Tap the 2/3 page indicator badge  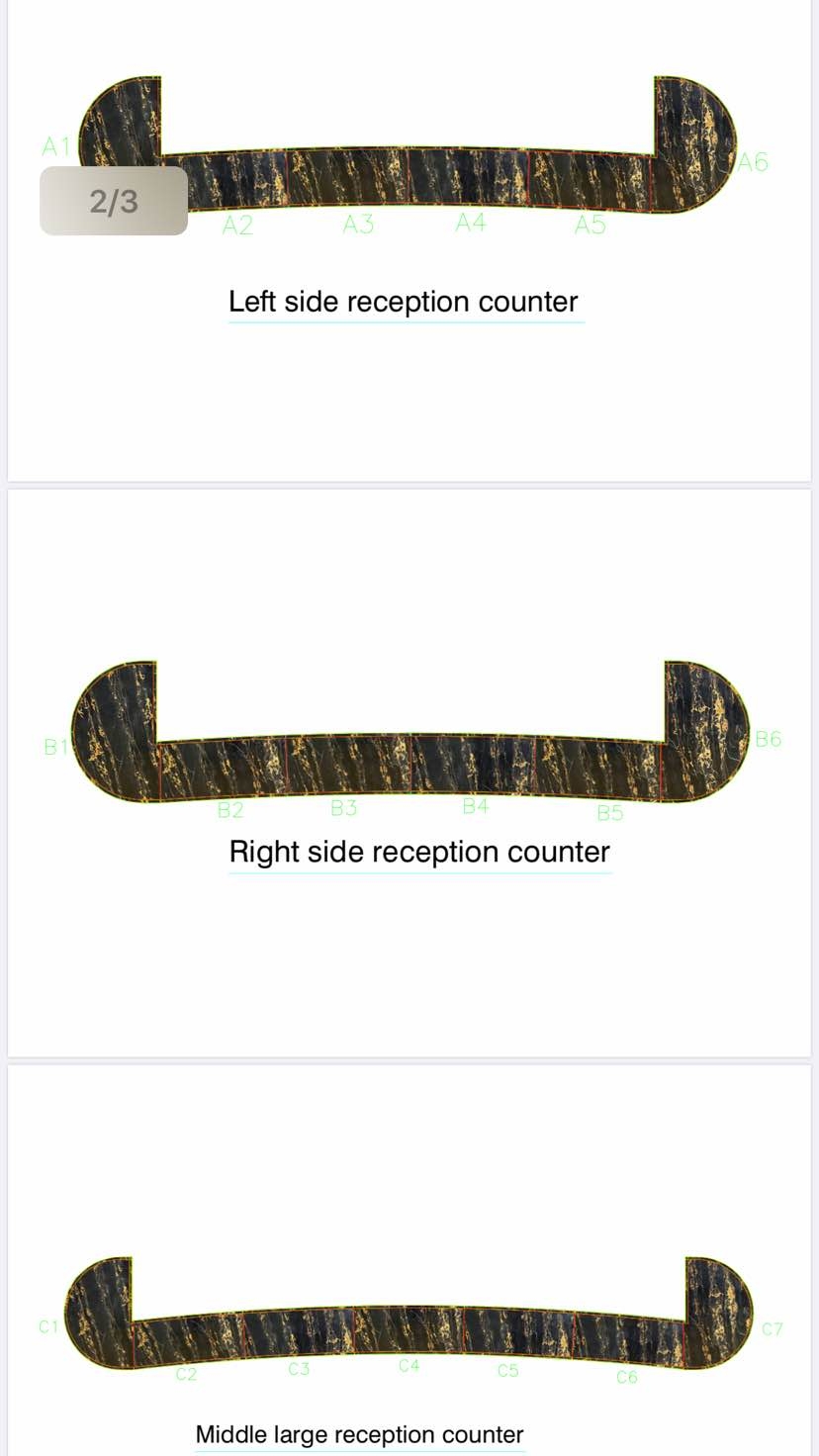pyautogui.click(x=114, y=201)
